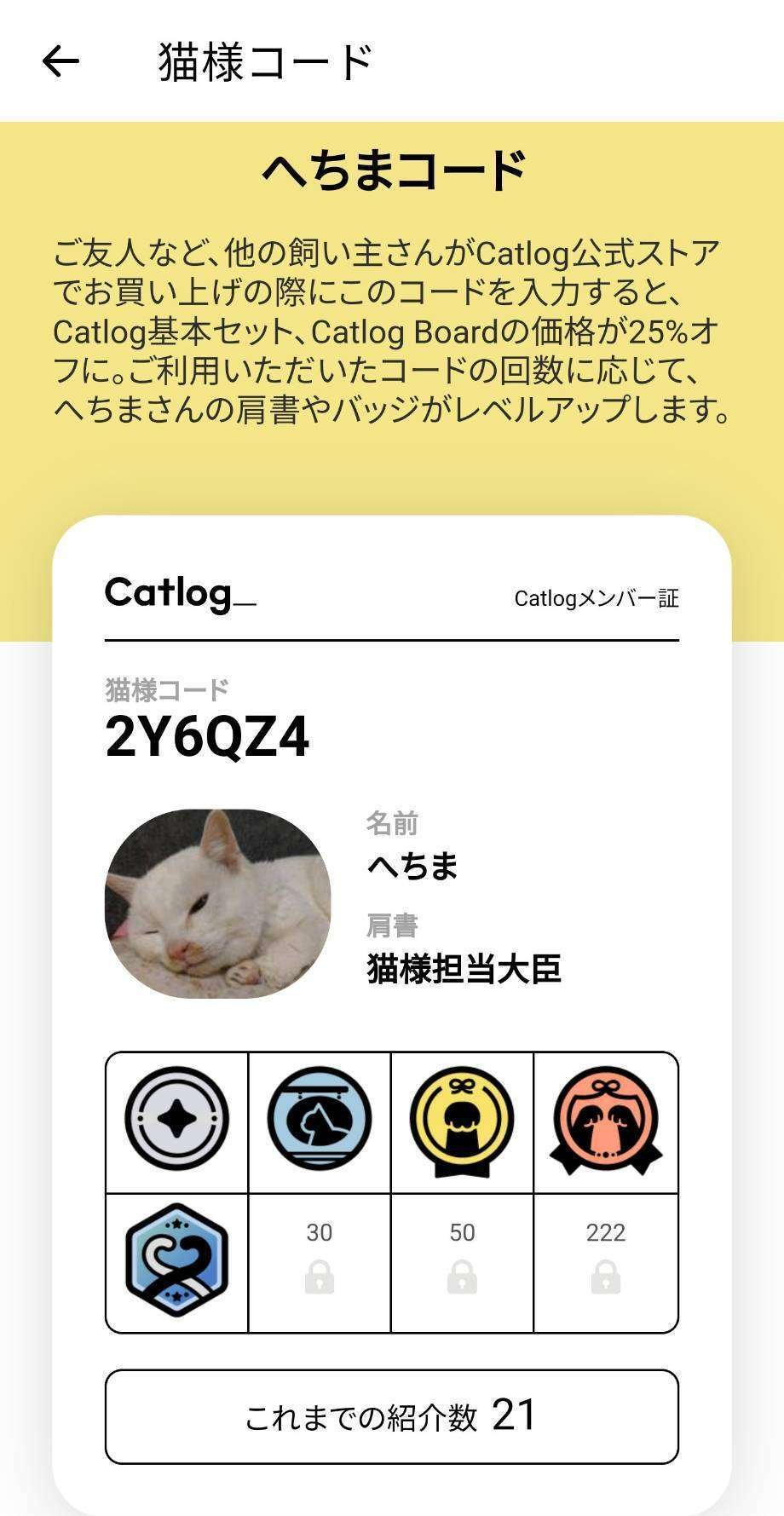Tap the locked badge marked 30

click(x=320, y=1262)
